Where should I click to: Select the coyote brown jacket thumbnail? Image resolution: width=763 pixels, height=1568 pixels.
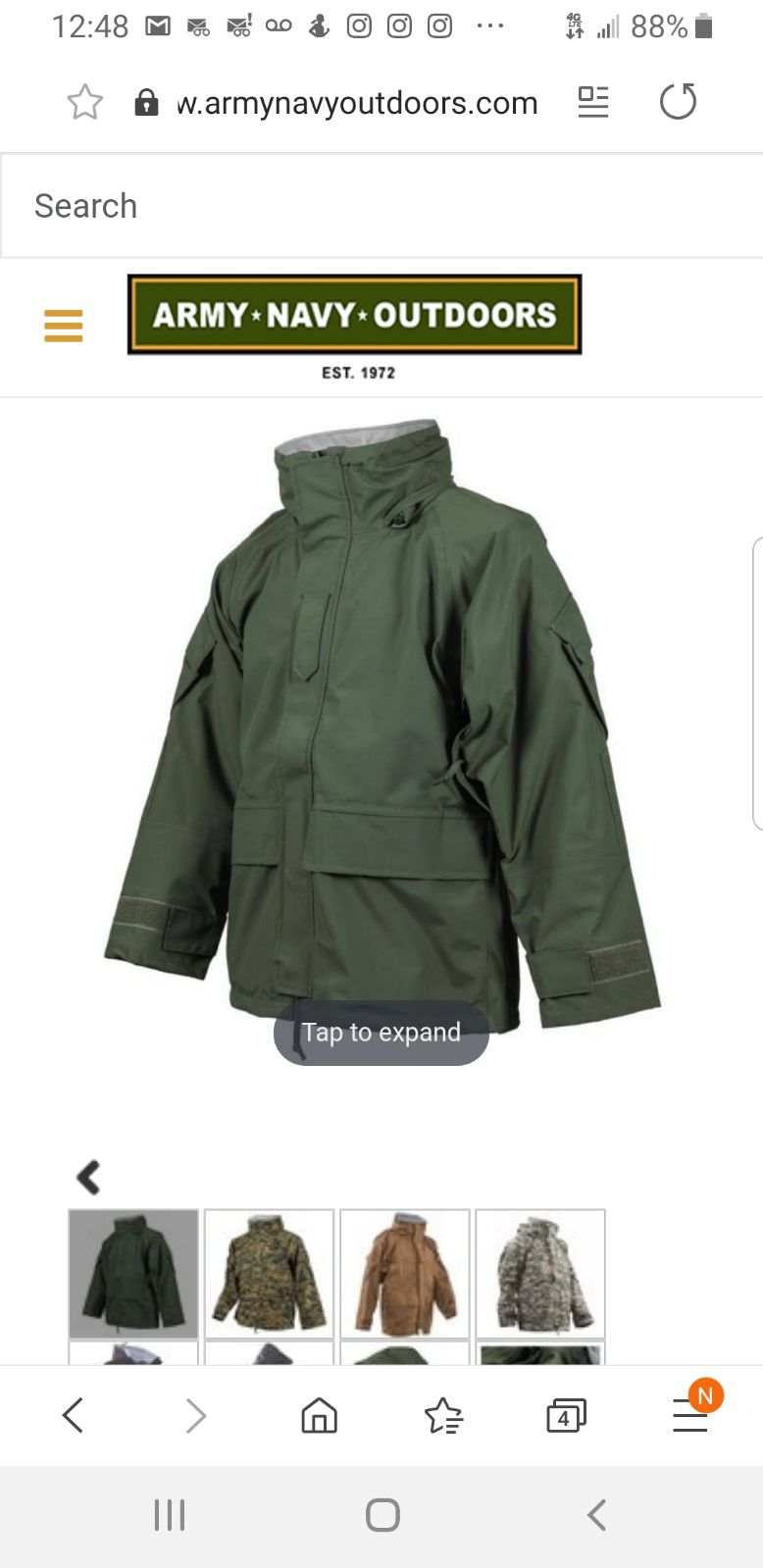tap(404, 1274)
